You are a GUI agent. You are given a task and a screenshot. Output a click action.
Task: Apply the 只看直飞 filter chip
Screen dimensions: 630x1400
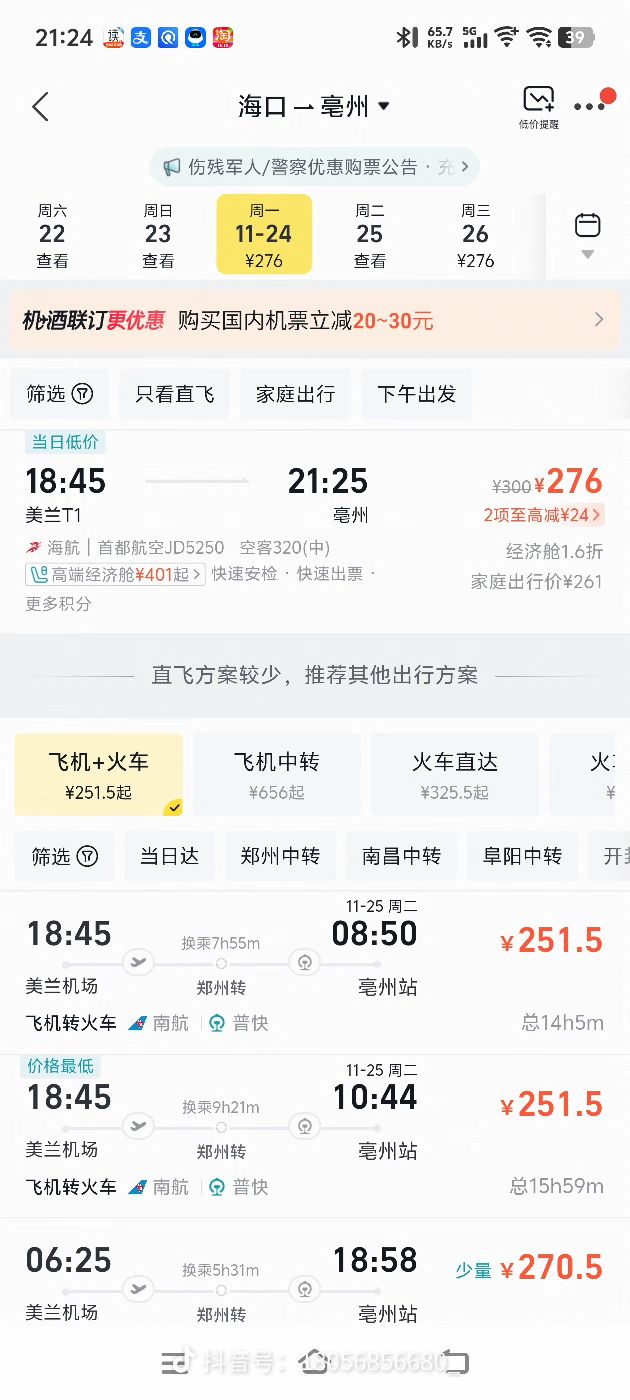point(175,394)
